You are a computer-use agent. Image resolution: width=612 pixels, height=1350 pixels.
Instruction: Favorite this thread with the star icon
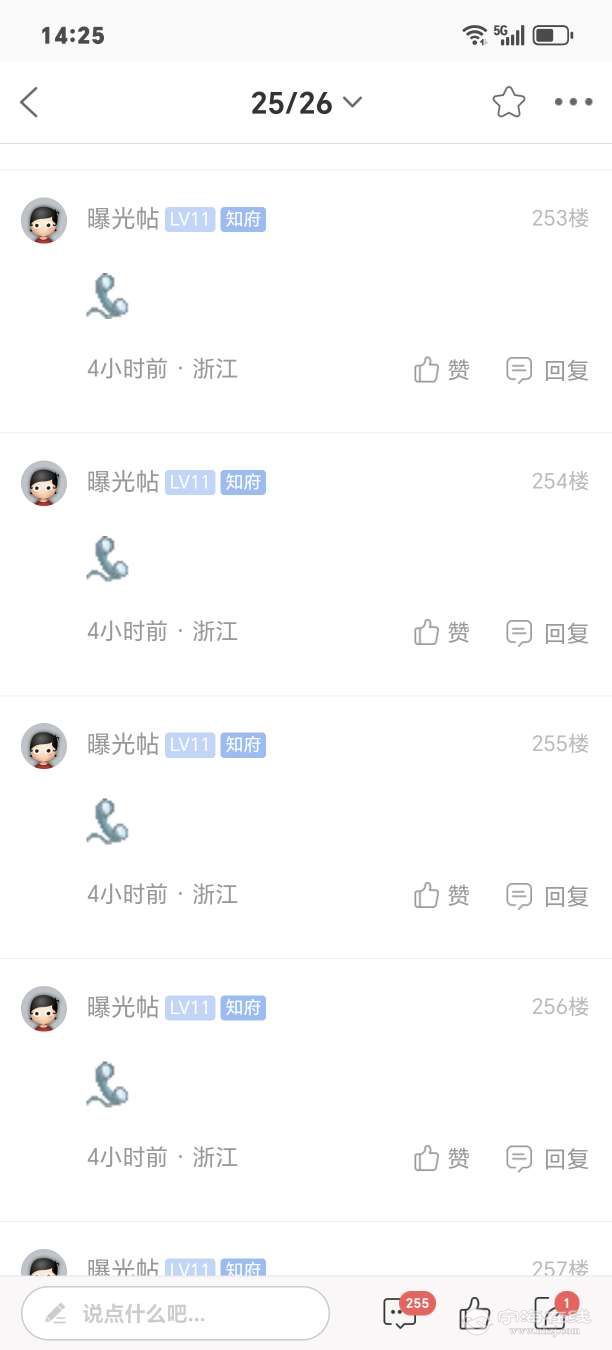pyautogui.click(x=508, y=102)
